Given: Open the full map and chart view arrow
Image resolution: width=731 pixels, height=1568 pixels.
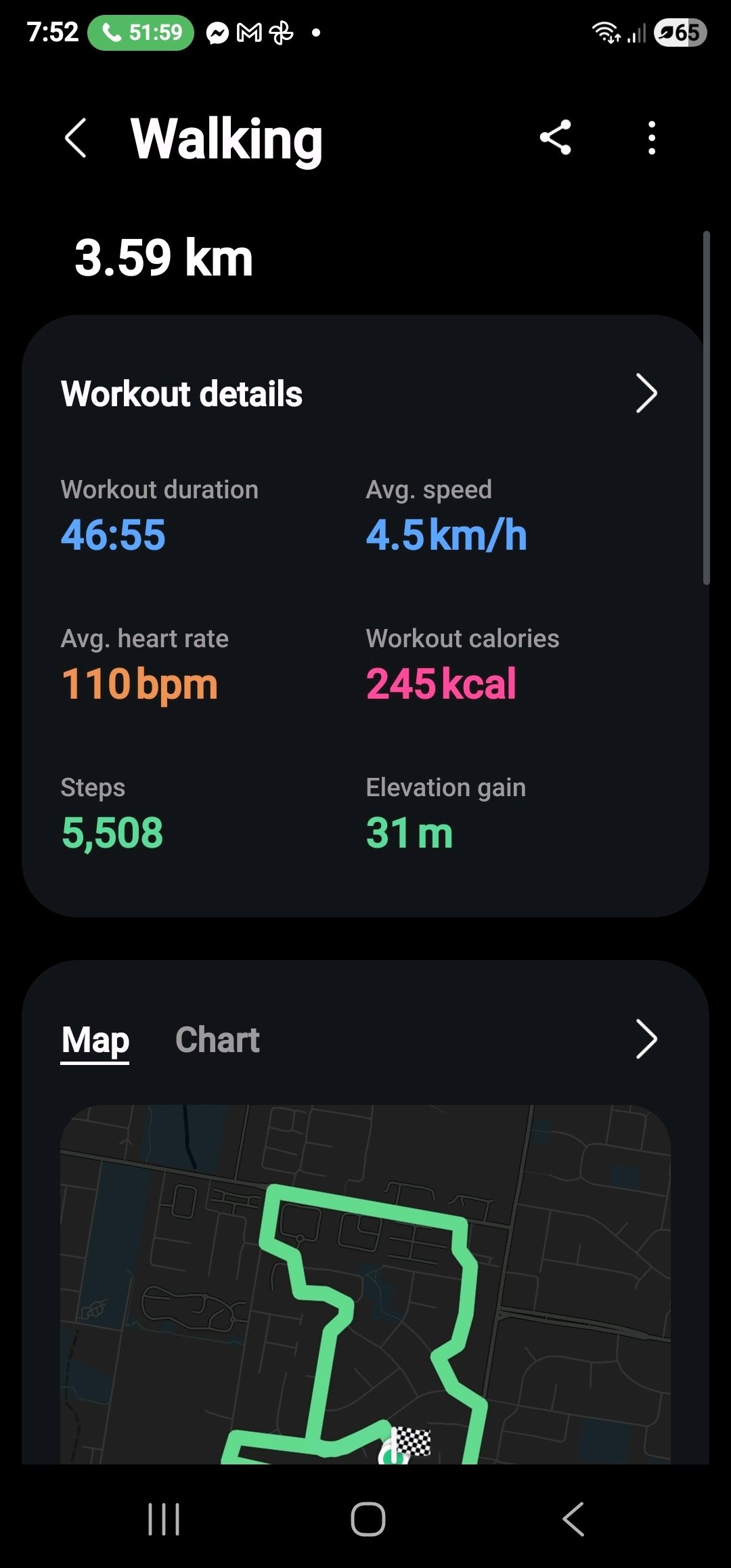Looking at the screenshot, I should tap(646, 1040).
